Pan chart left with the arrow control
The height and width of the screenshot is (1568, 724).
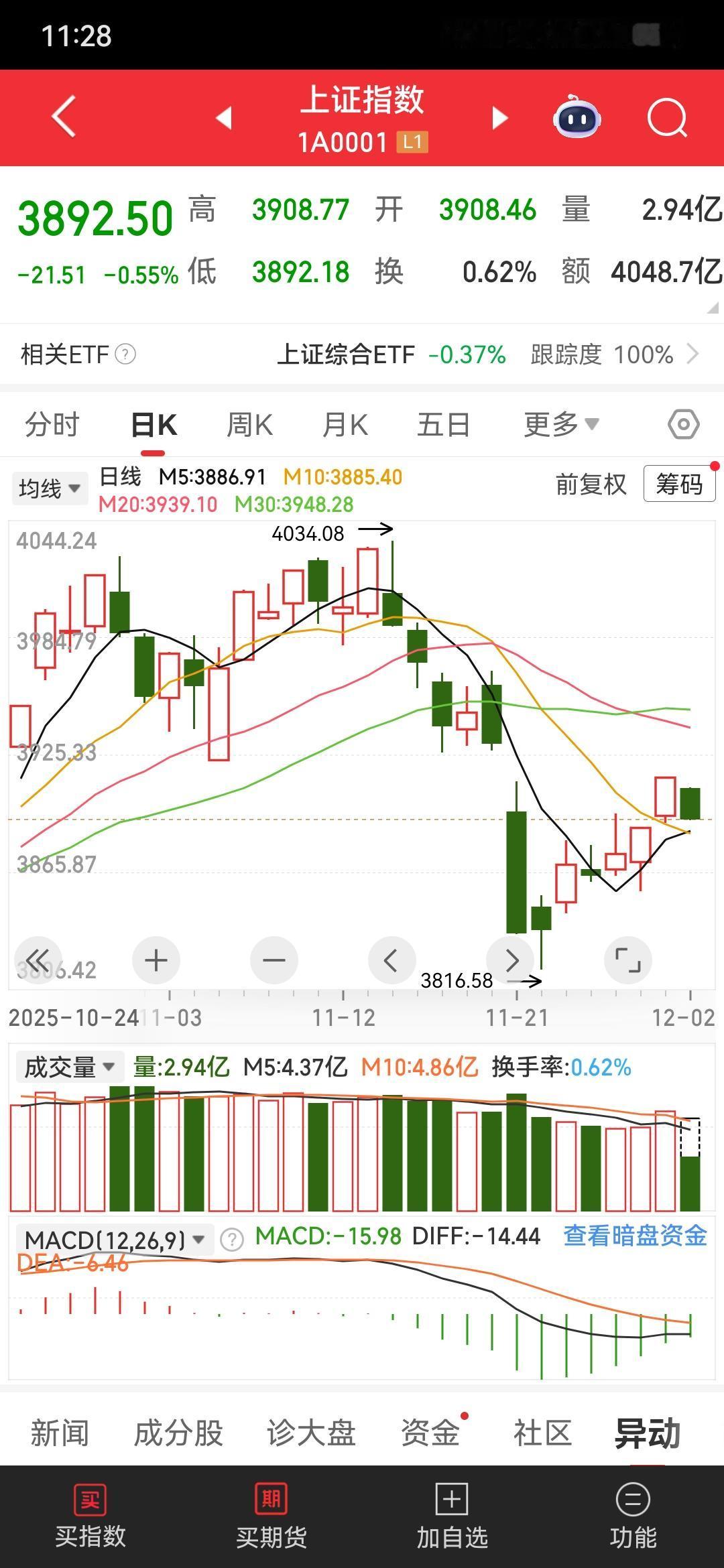[392, 960]
